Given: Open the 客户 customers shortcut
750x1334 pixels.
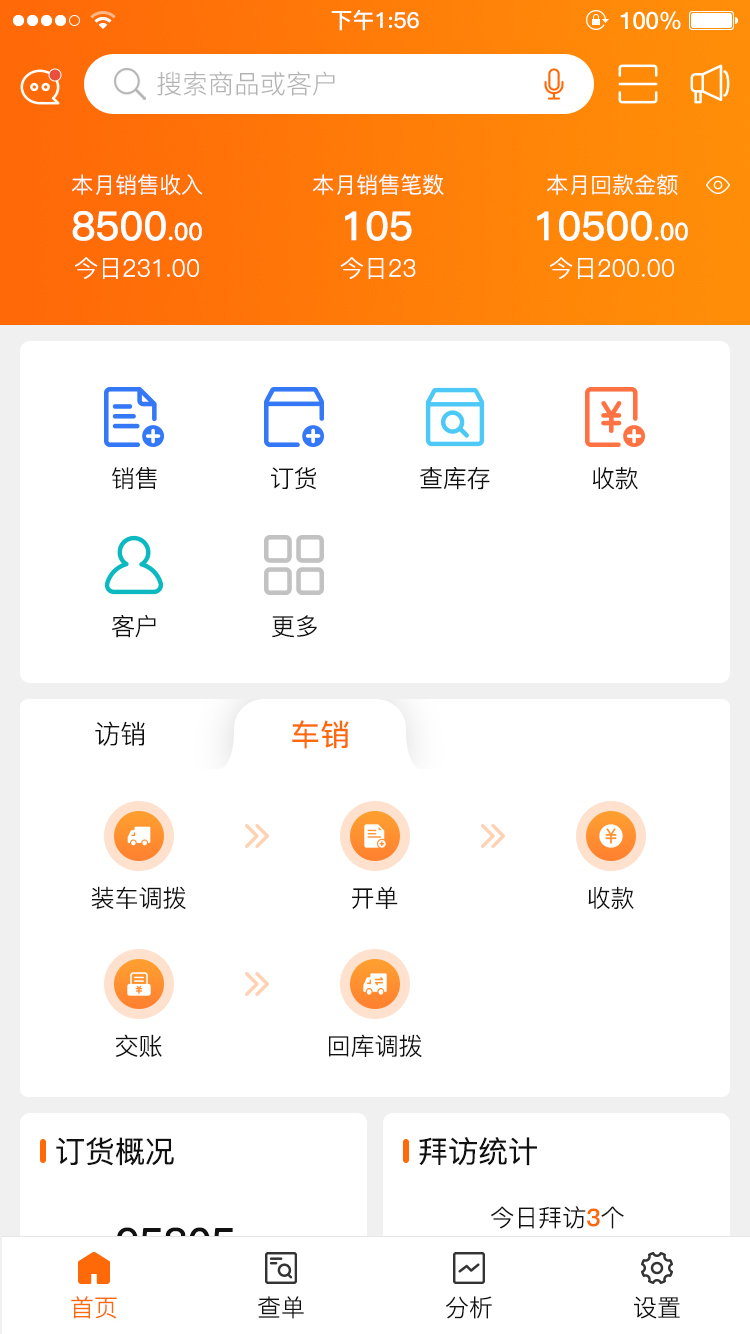Looking at the screenshot, I should (134, 586).
